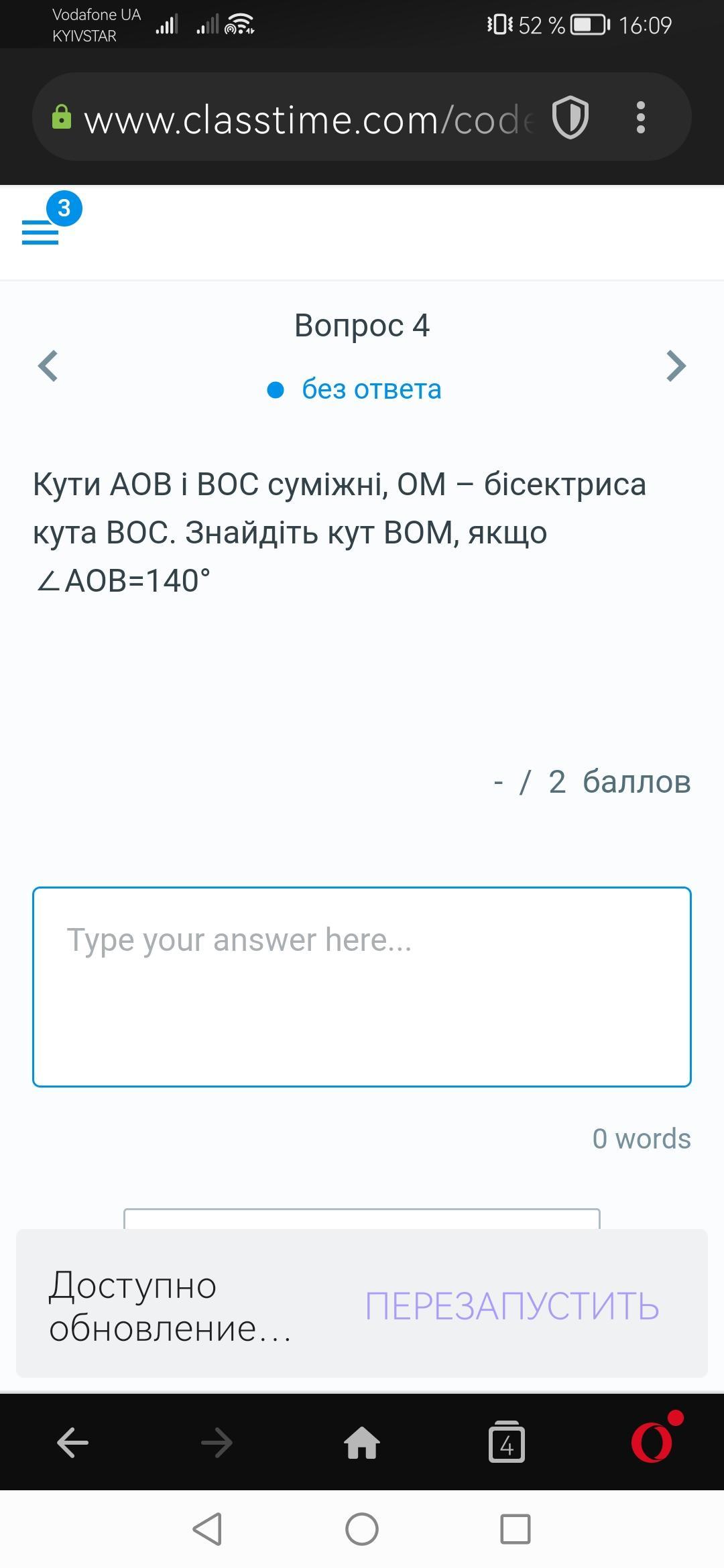Tap the system recent apps button
The height and width of the screenshot is (1568, 724).
tap(516, 1529)
